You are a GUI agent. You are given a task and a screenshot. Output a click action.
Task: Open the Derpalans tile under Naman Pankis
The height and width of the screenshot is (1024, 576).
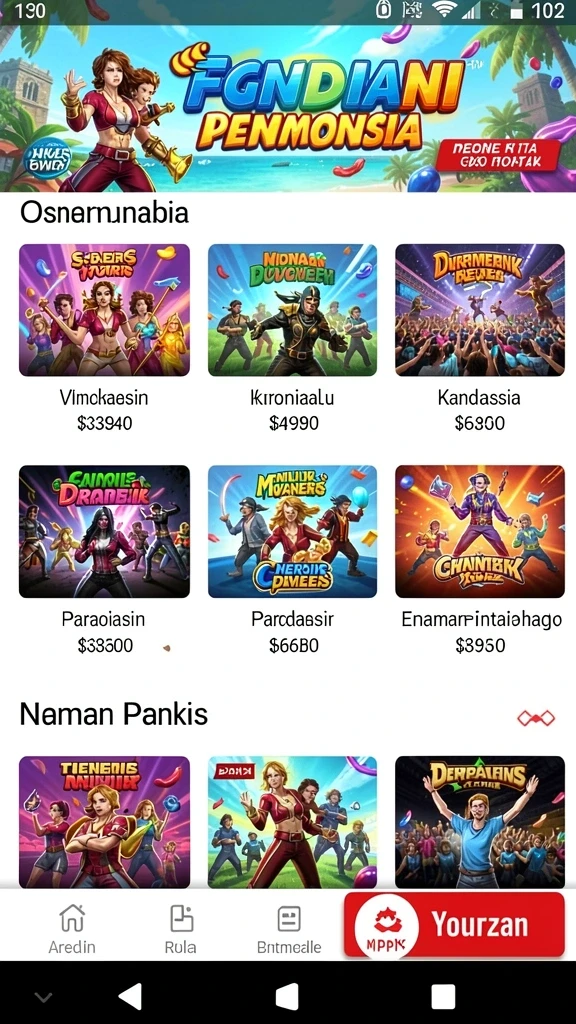coord(480,822)
